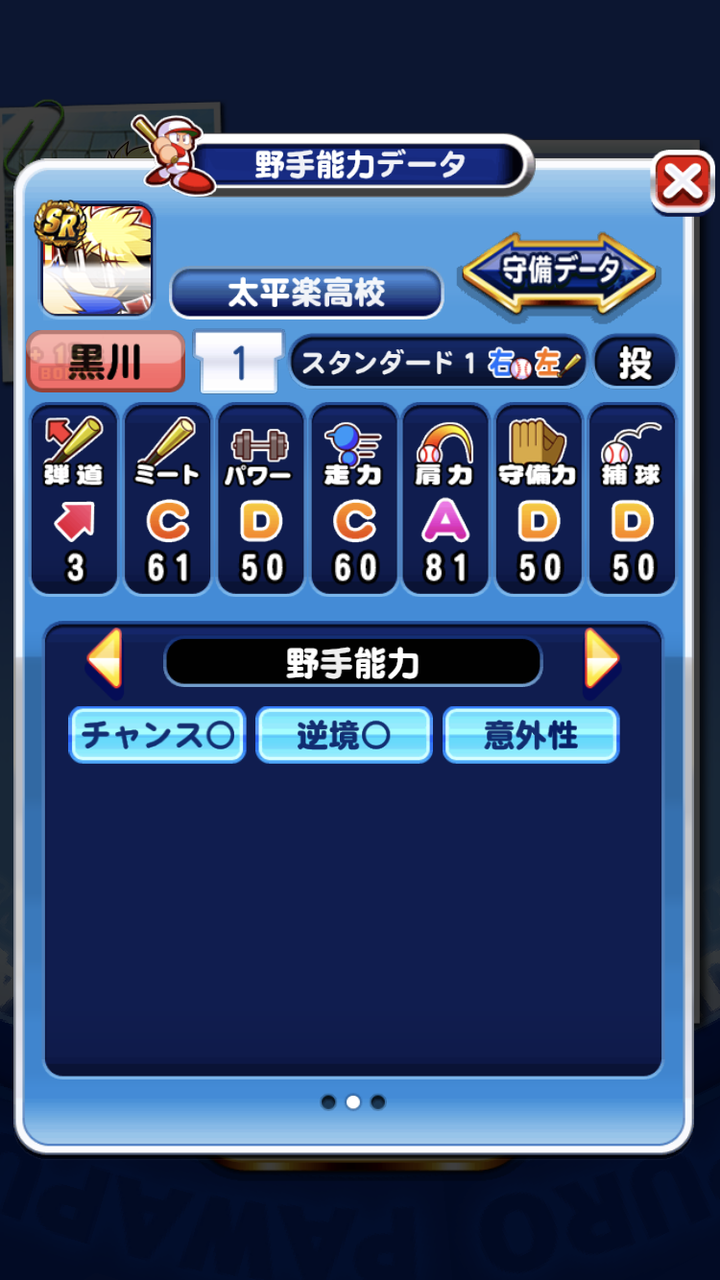Select the チャンス○ skill badge
Image resolution: width=720 pixels, height=1280 pixels.
[156, 734]
